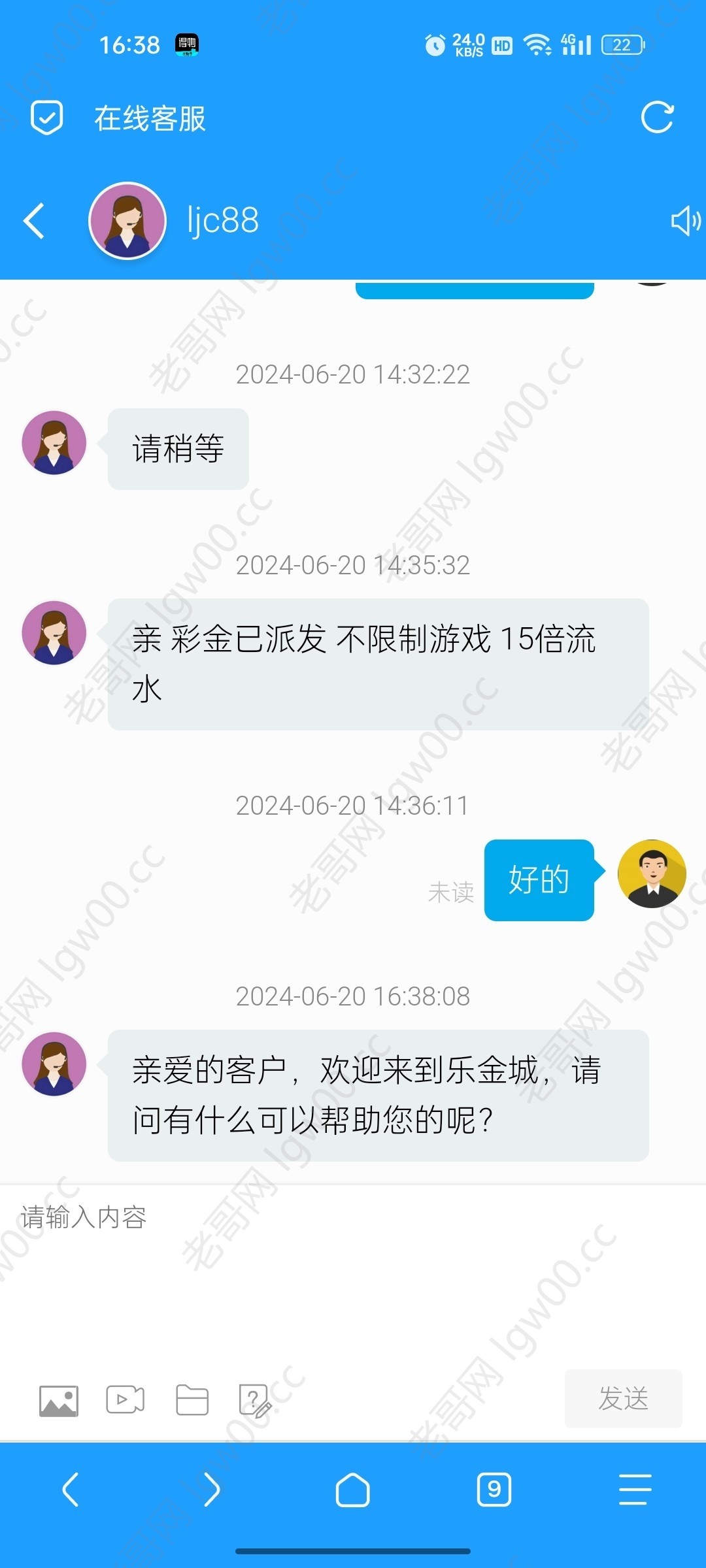This screenshot has width=706, height=1568.
Task: Tap the shield security icon in the browser bar
Action: pos(47,118)
